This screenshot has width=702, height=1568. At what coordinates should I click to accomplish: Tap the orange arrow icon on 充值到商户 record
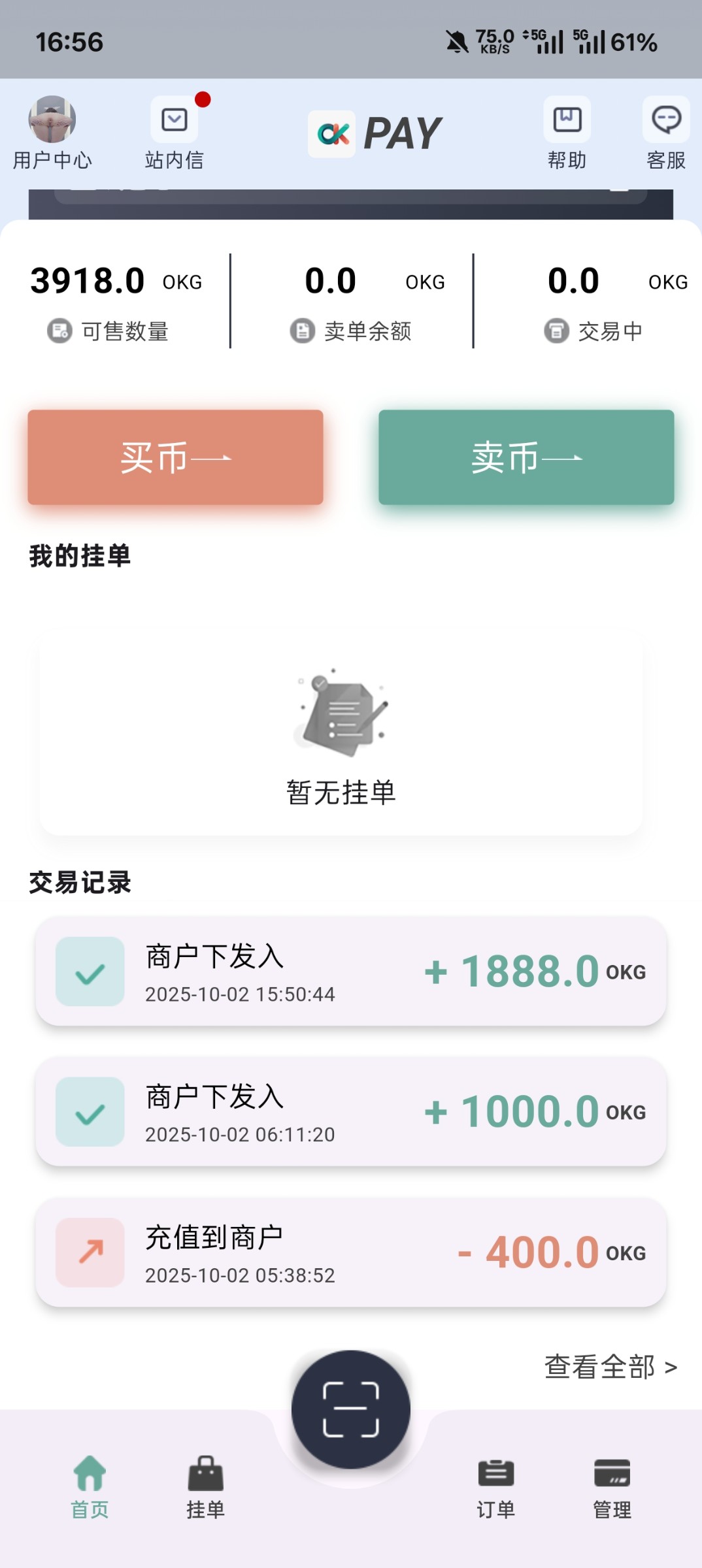[90, 1252]
